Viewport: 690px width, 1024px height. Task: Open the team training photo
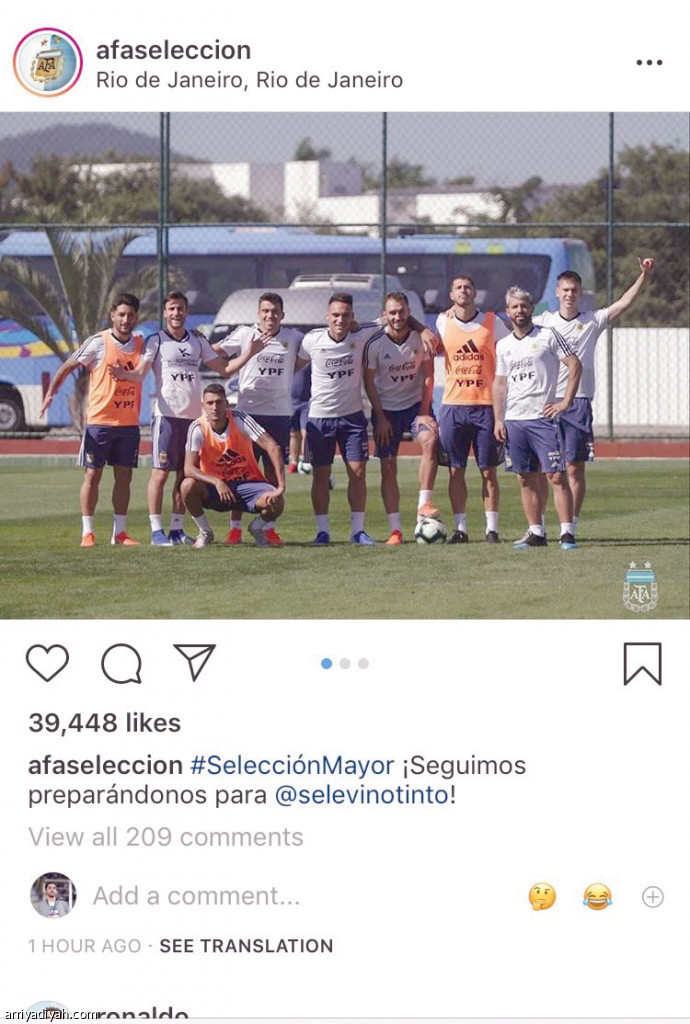click(x=345, y=365)
